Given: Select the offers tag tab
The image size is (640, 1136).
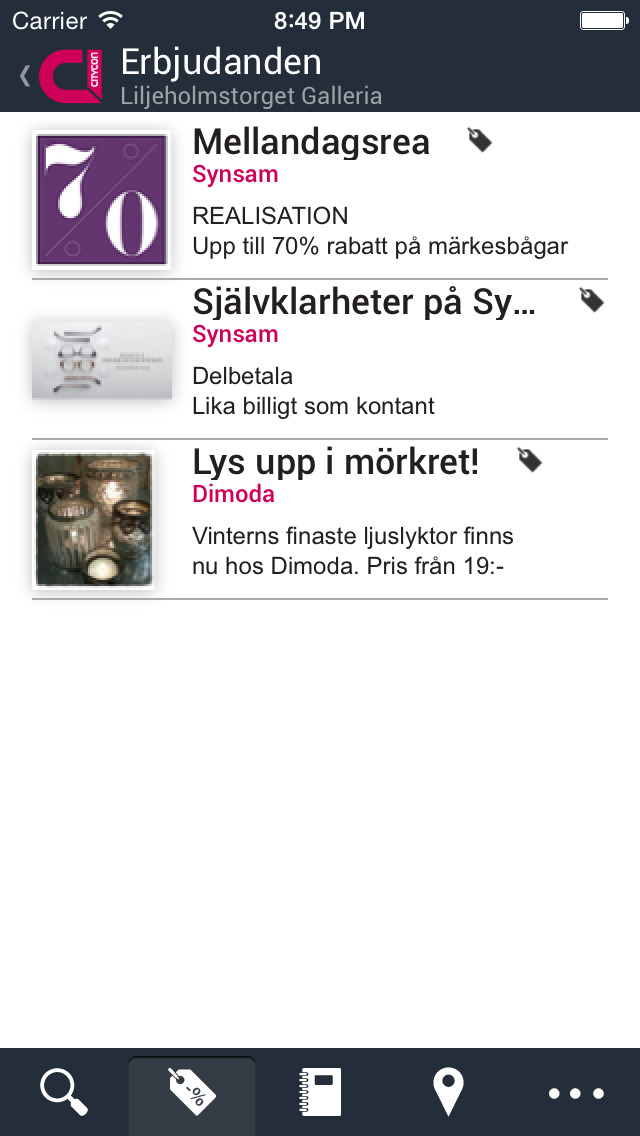Looking at the screenshot, I should click(192, 1093).
